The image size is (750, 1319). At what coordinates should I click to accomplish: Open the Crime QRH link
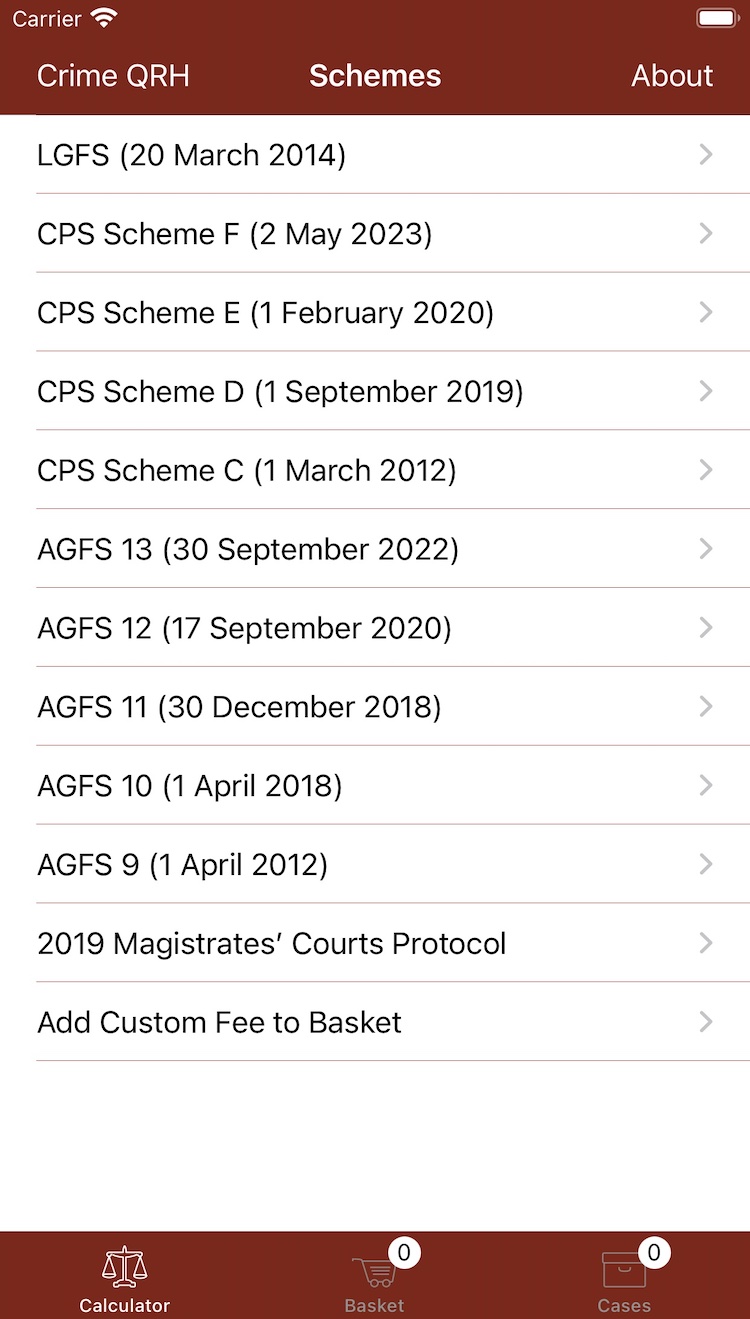113,76
